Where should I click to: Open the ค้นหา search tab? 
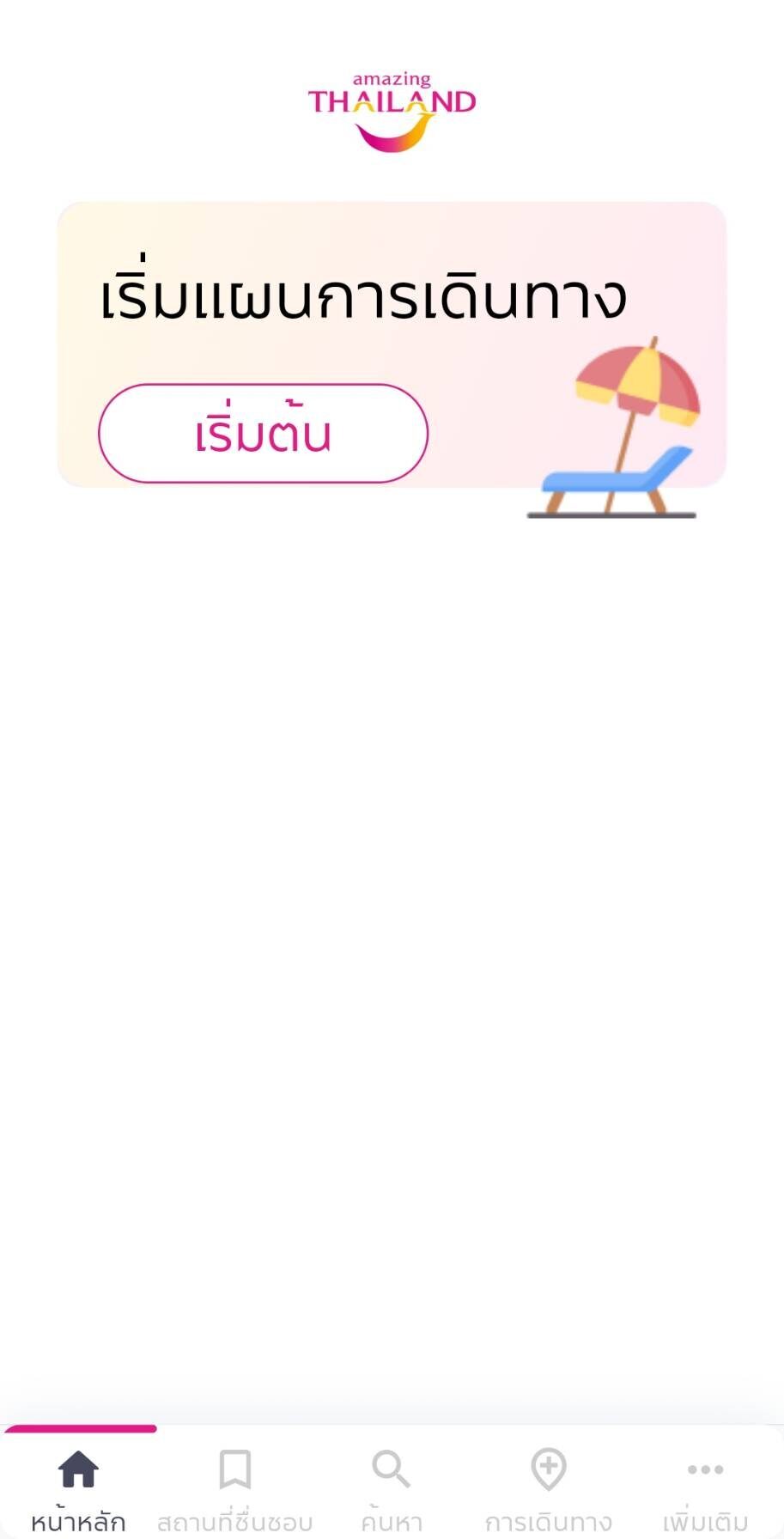click(x=392, y=1486)
